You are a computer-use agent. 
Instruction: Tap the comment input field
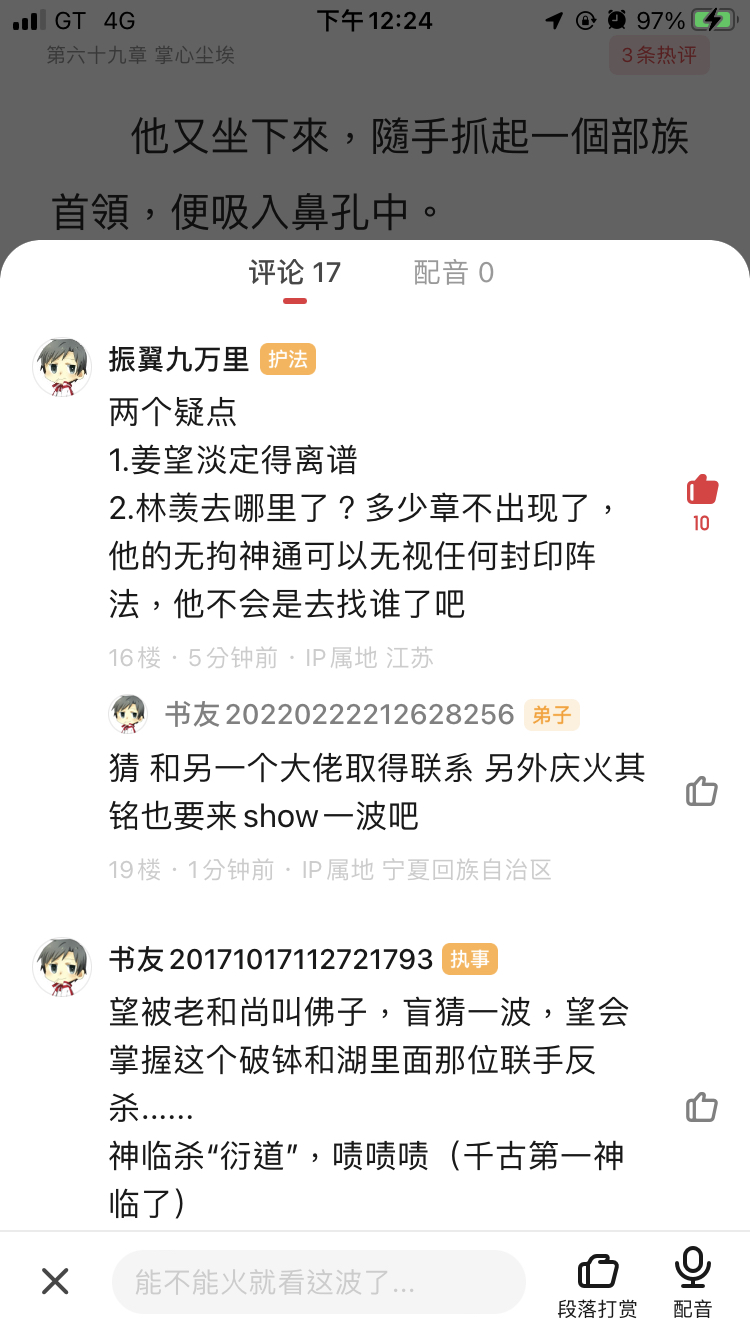tap(318, 1282)
